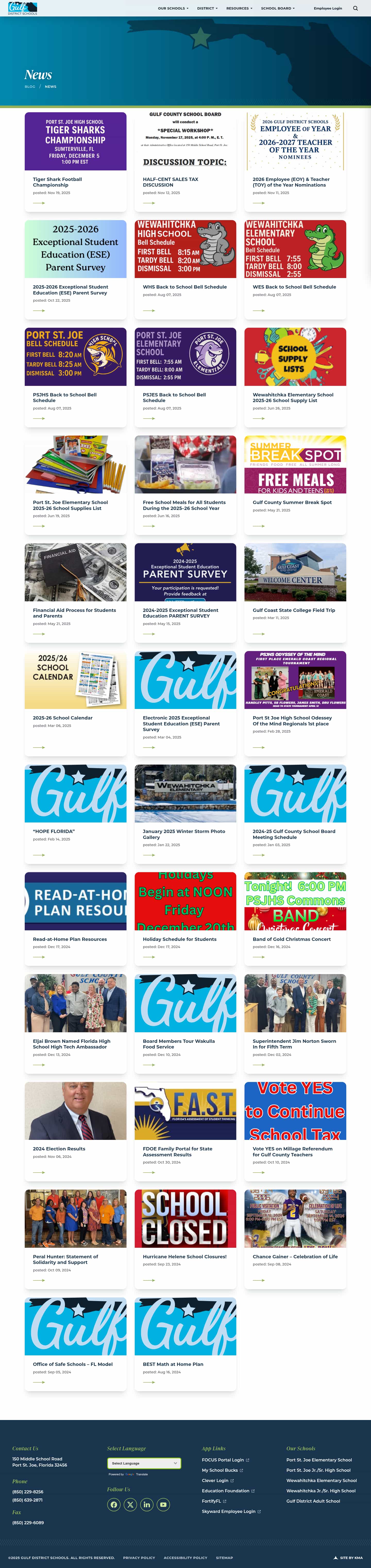Open Port St. Joe Elementary School link
This screenshot has height=1568, width=371.
tap(319, 1460)
